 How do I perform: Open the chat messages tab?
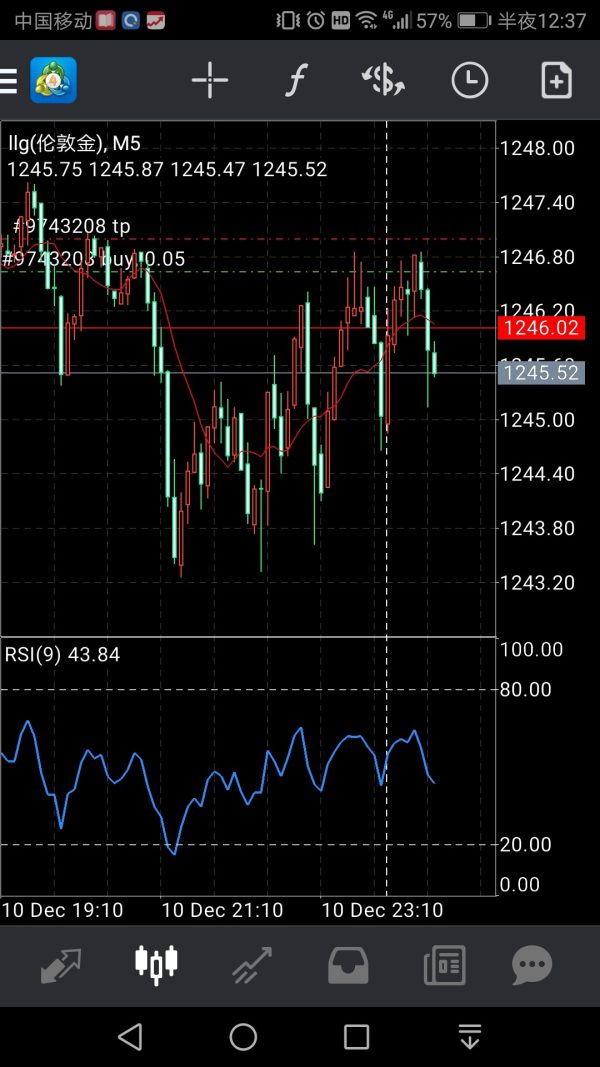click(532, 965)
